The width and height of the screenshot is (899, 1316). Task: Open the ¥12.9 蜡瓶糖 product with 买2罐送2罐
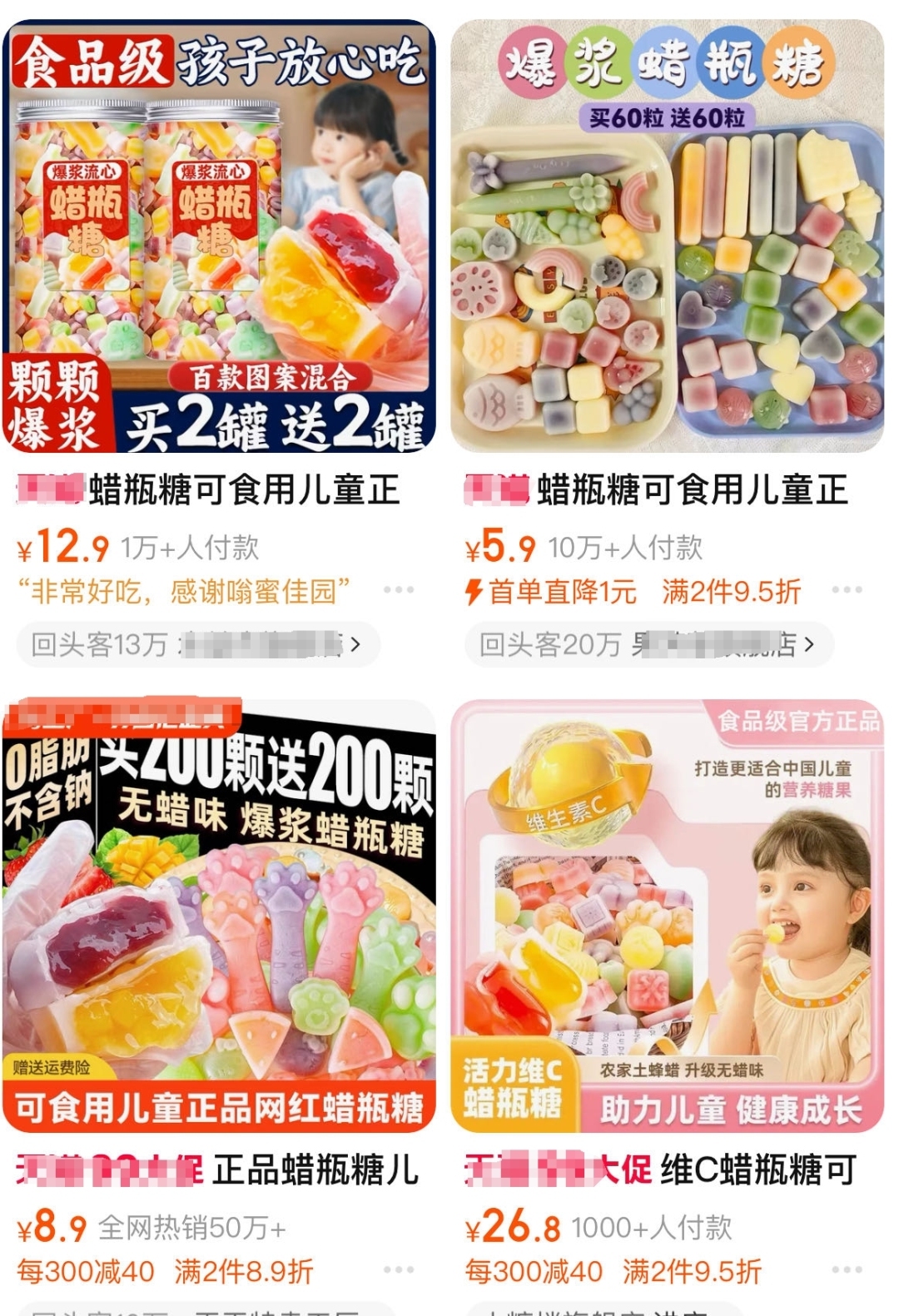[219, 237]
